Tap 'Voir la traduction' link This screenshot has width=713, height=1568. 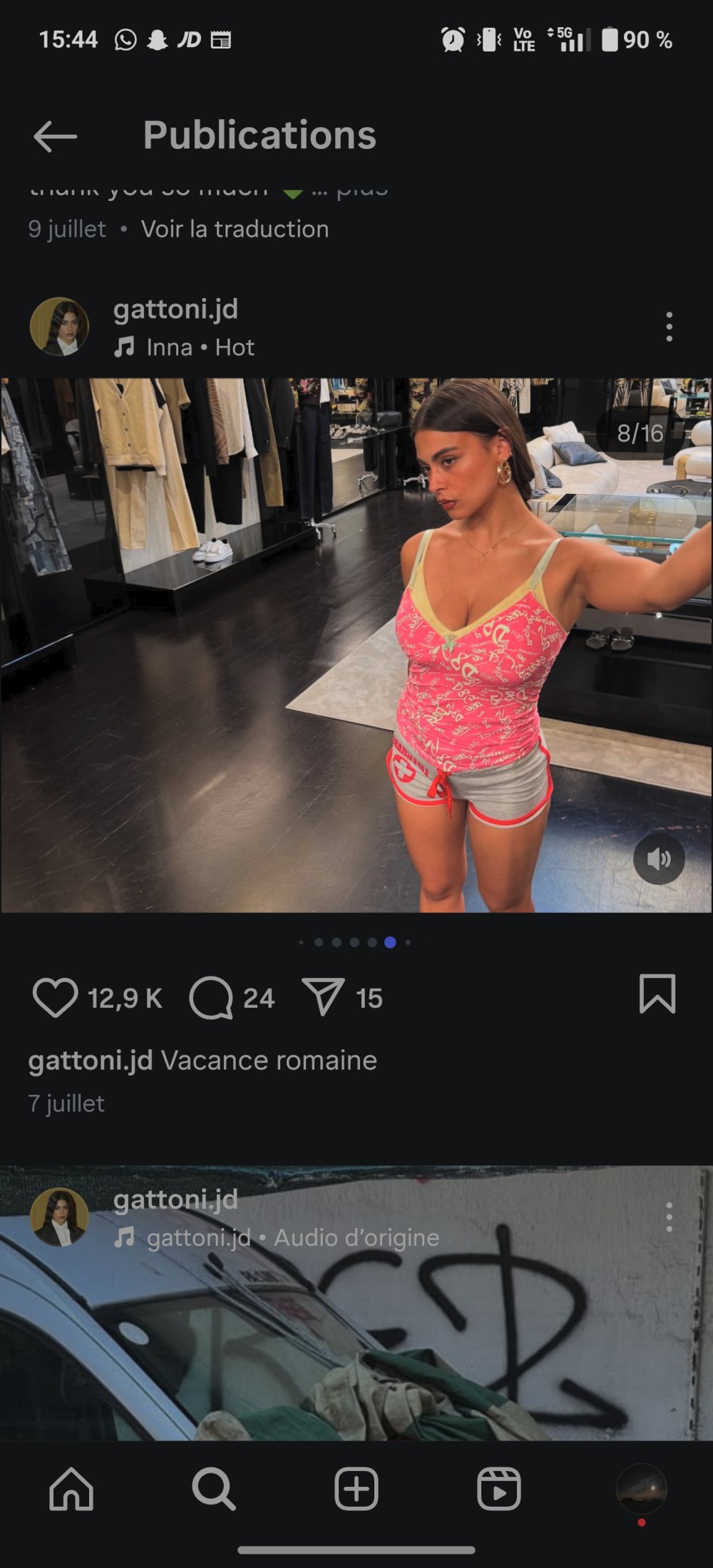[235, 229]
